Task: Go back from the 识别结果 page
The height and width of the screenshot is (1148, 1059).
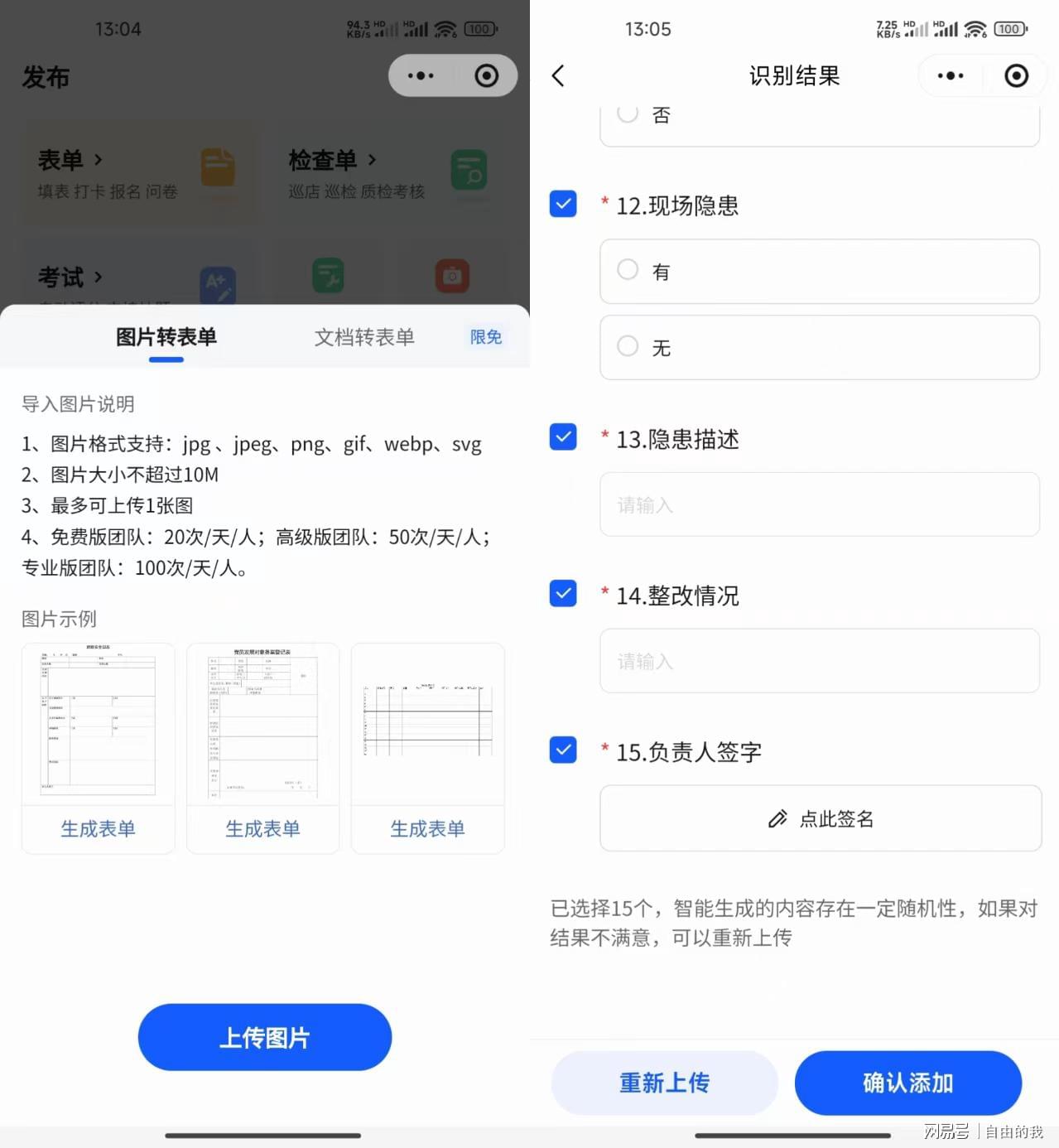Action: (x=558, y=76)
